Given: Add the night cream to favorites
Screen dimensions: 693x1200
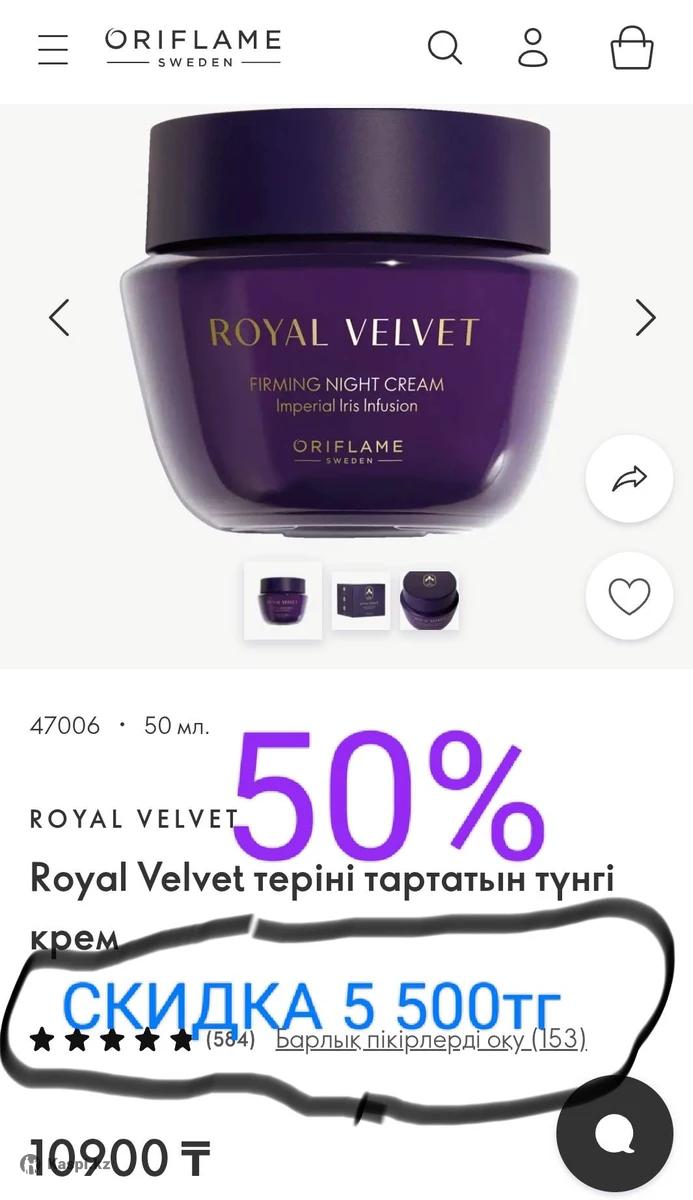Looking at the screenshot, I should coord(629,597).
